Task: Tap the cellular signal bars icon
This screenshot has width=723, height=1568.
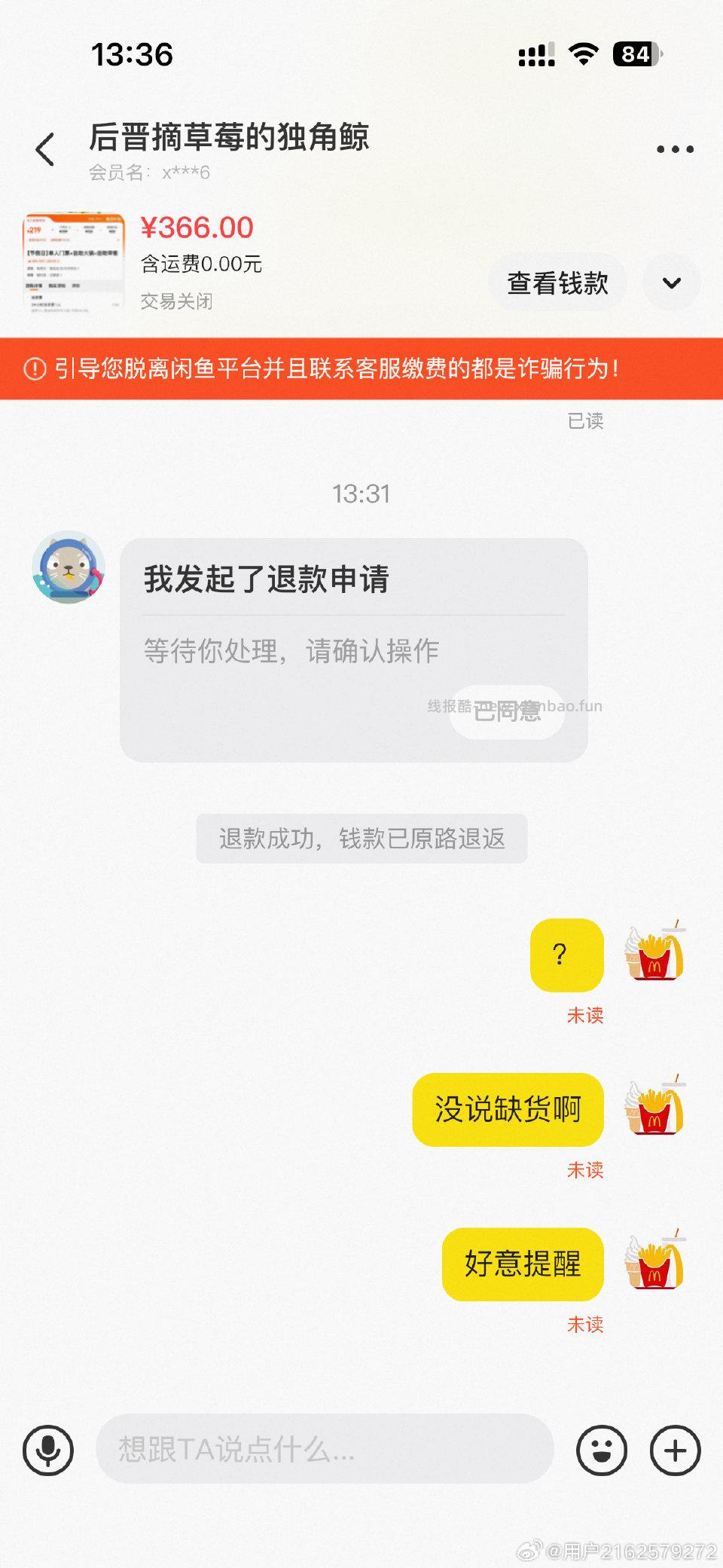Action: [x=536, y=53]
